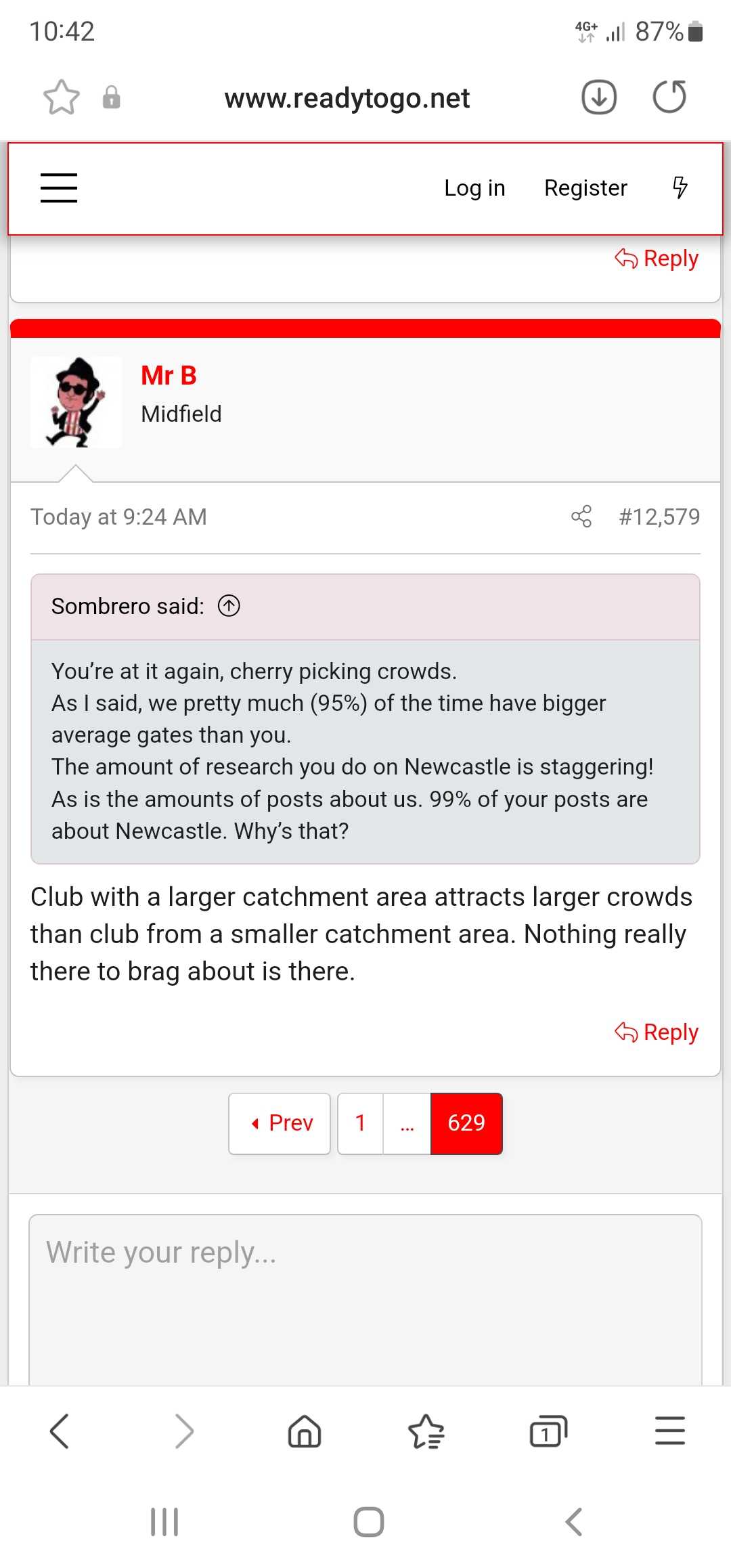Open the post number #12,579 link
731x1568 pixels.
pos(659,517)
